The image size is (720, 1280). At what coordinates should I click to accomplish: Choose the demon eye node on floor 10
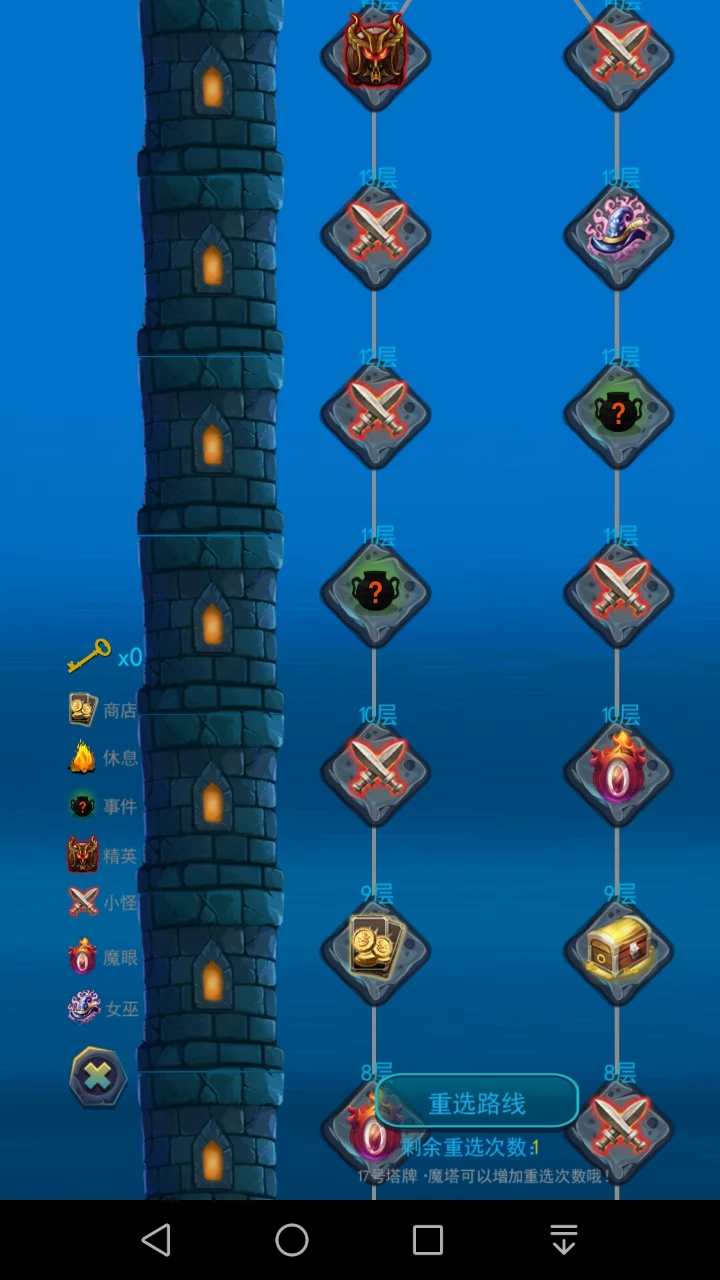619,772
